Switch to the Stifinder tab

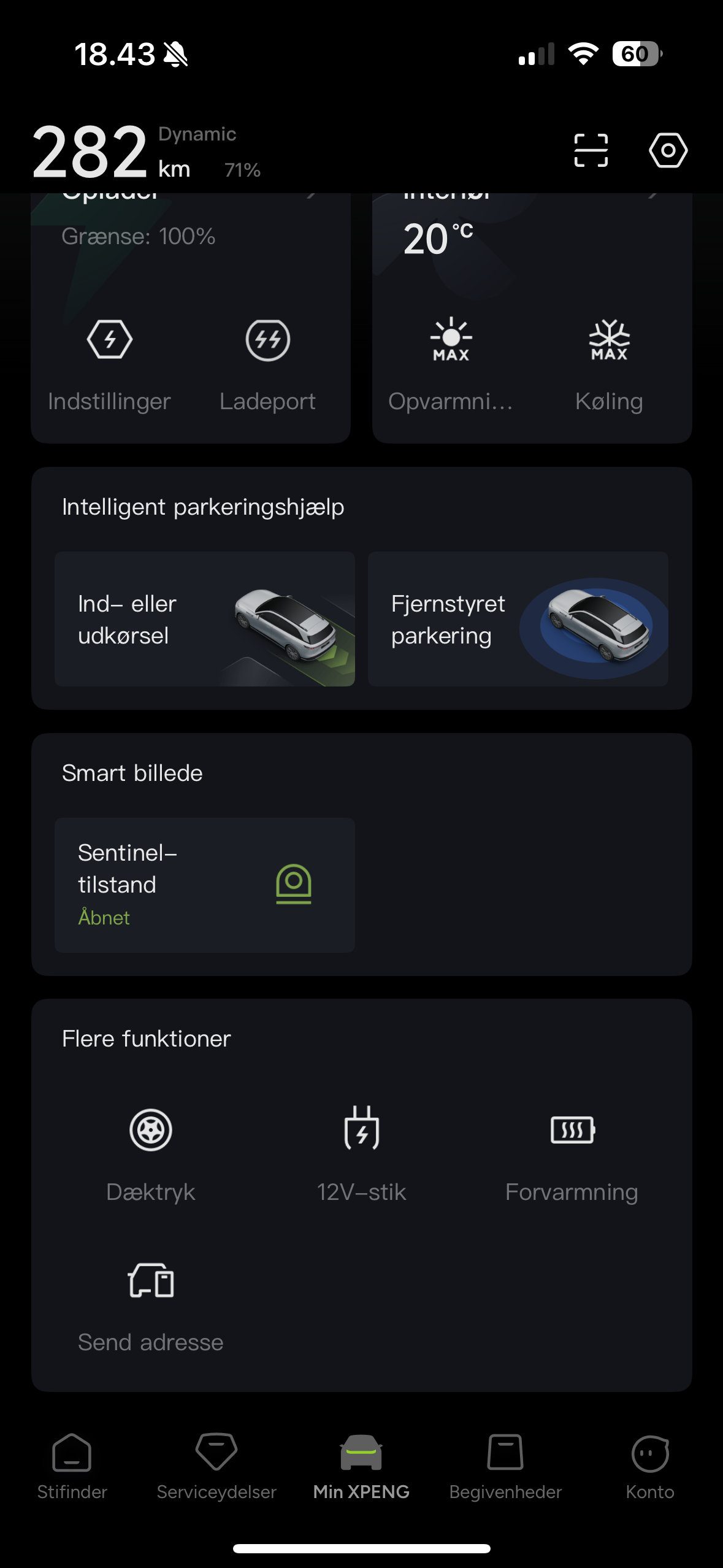tap(72, 1466)
